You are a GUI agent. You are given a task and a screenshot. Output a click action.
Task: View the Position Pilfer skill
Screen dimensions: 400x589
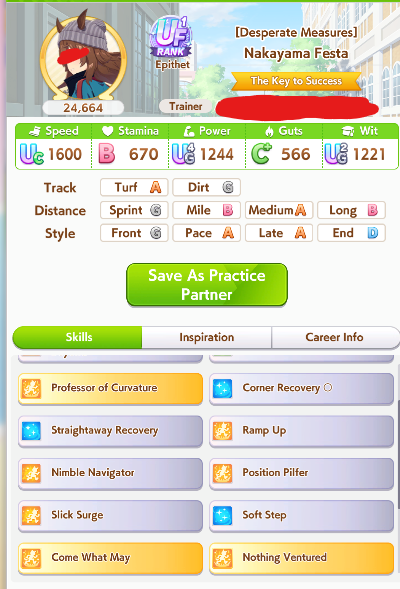(x=302, y=473)
